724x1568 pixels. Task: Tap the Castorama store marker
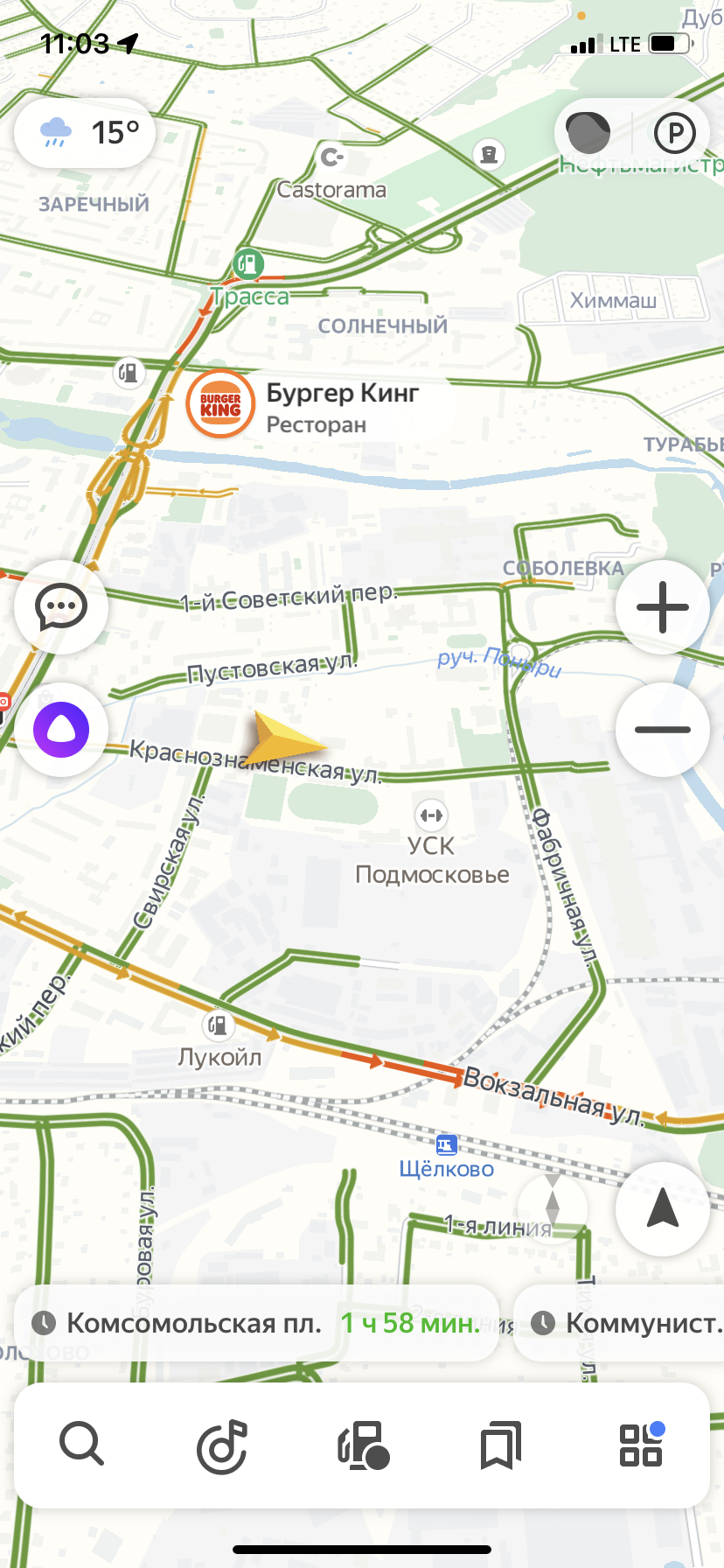331,157
